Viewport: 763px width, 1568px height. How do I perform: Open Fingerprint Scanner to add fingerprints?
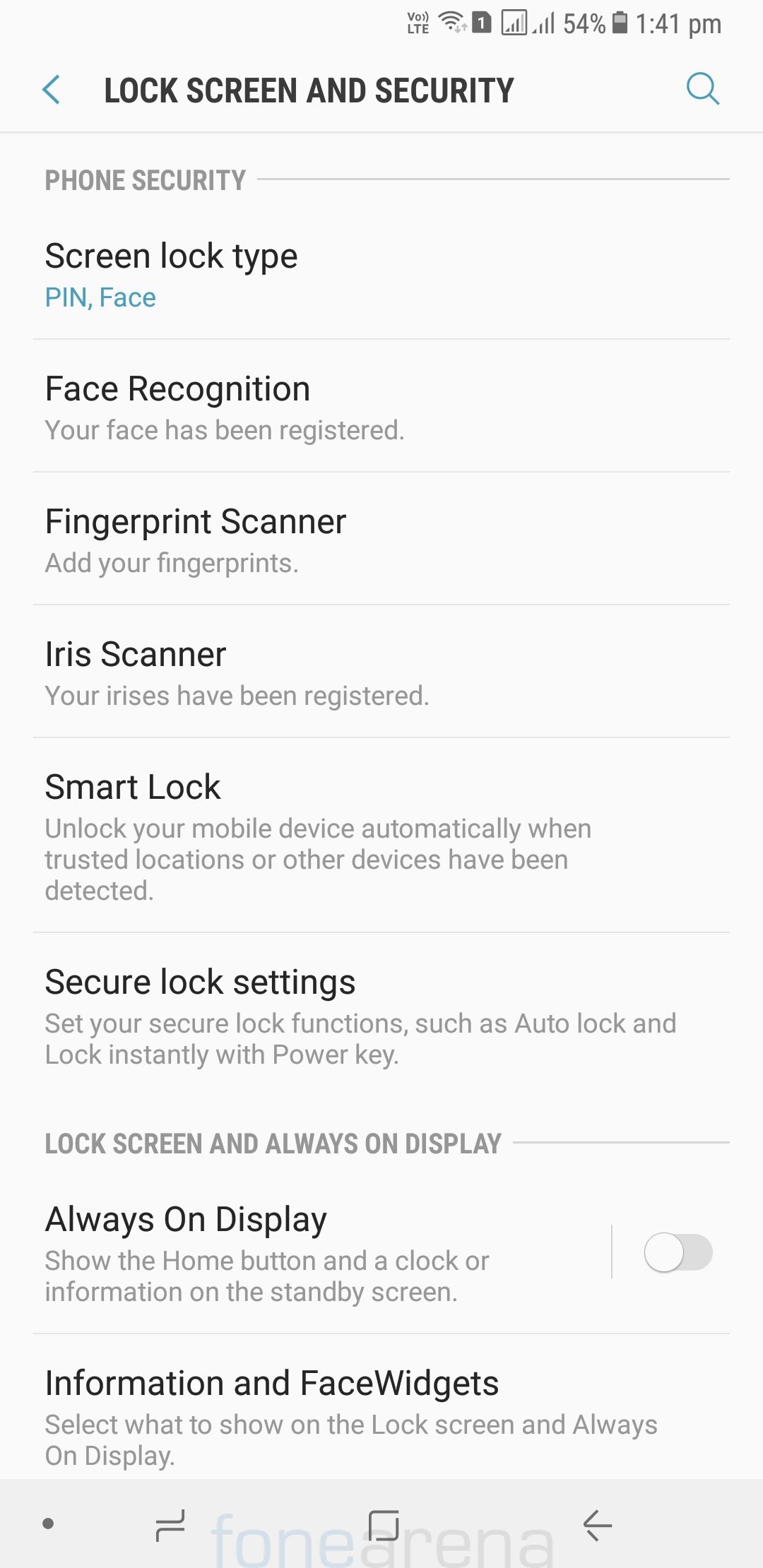(x=381, y=541)
